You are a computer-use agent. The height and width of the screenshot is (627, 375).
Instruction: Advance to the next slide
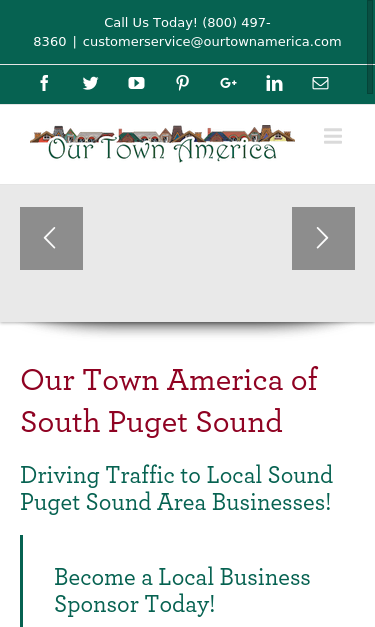pos(323,238)
